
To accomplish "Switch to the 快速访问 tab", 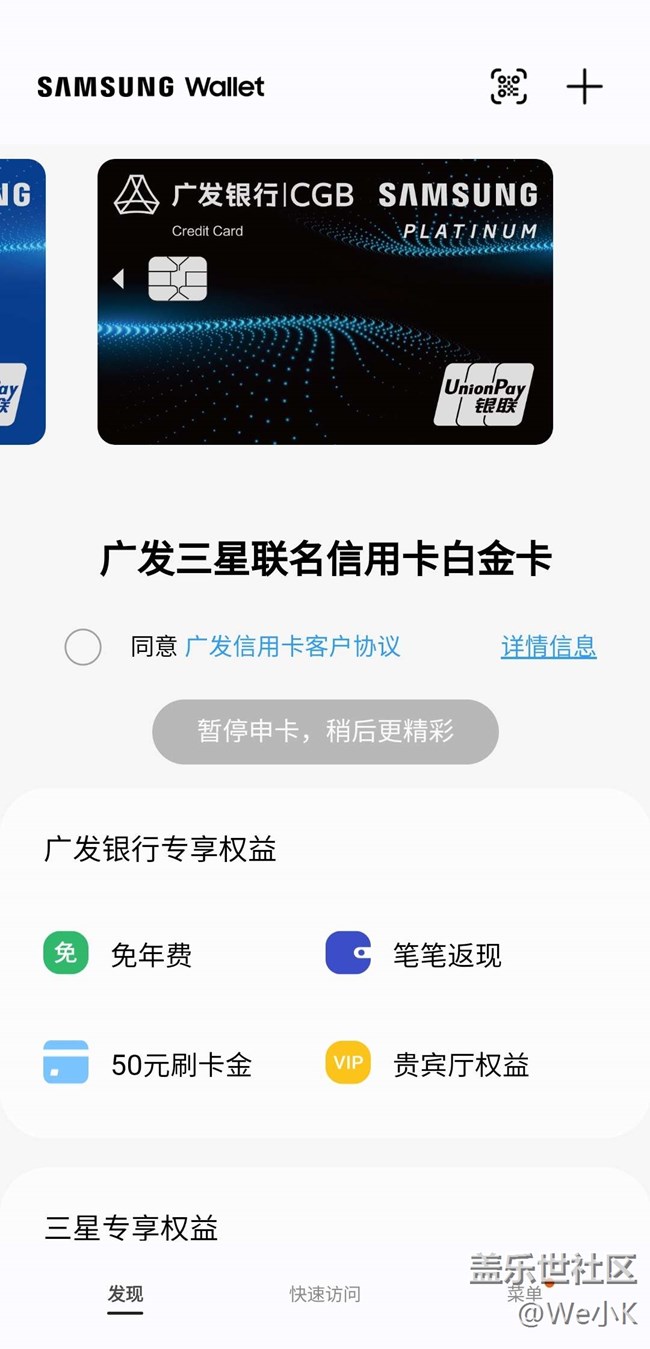I will pyautogui.click(x=325, y=1294).
